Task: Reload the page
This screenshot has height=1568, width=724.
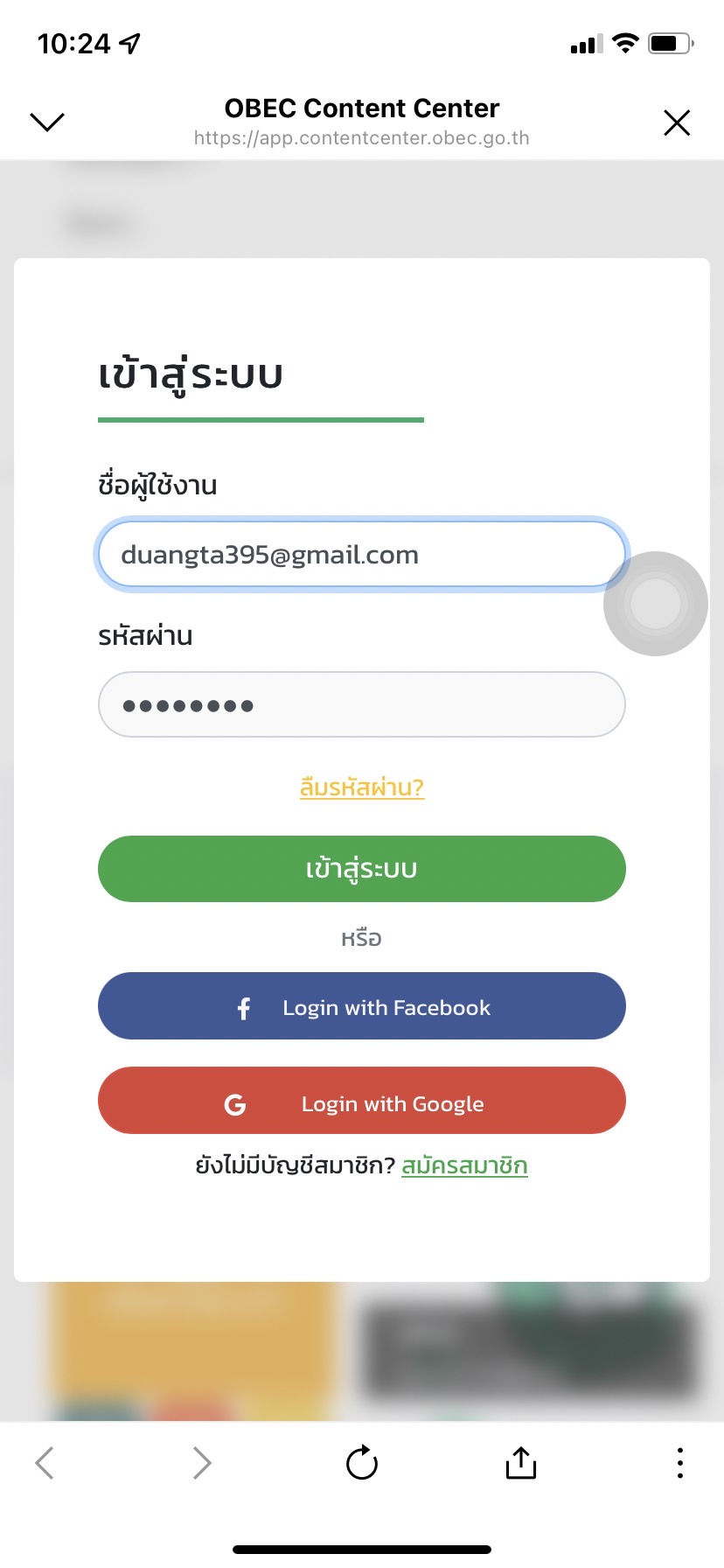Action: point(362,1462)
